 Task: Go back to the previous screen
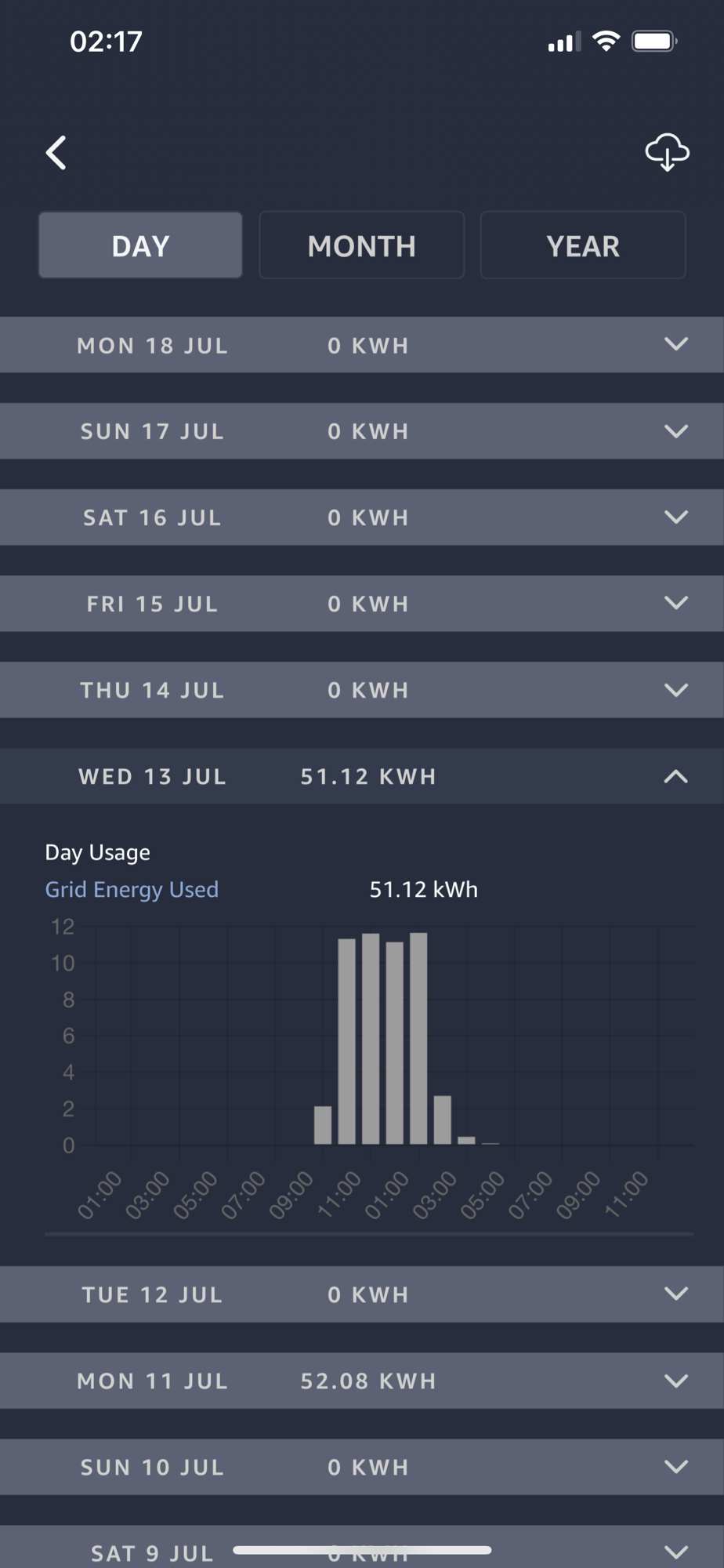[56, 152]
